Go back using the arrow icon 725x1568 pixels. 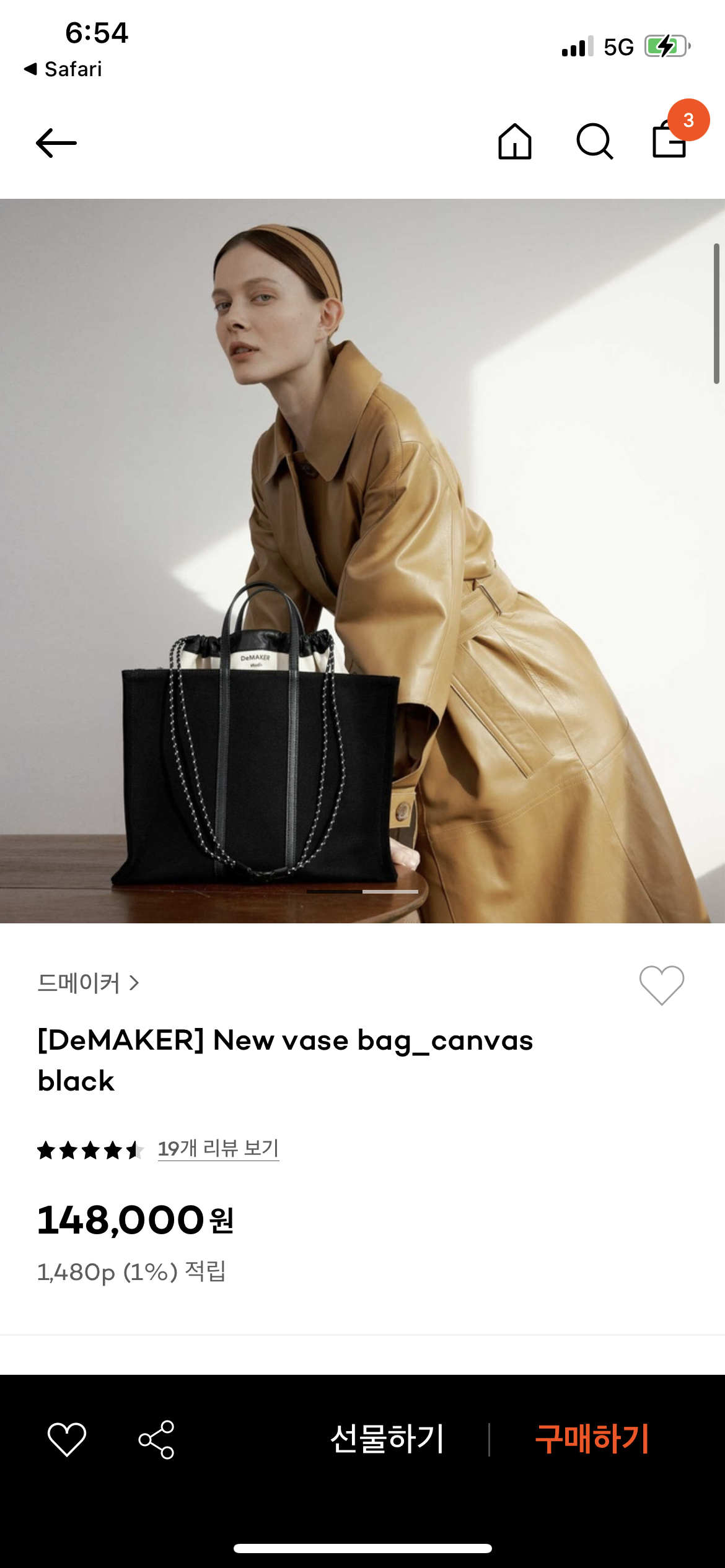[x=56, y=143]
